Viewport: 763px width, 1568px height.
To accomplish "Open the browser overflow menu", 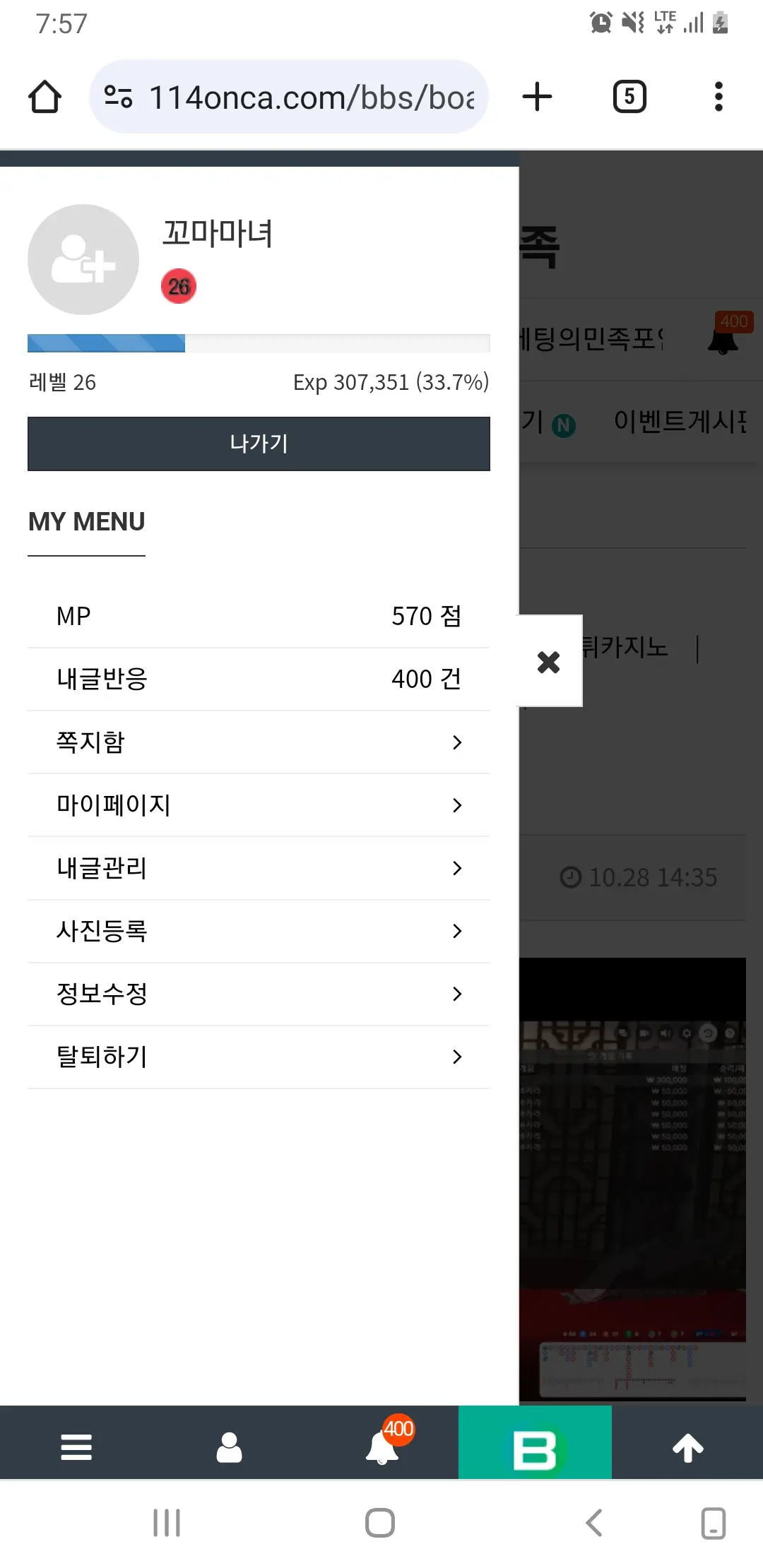I will click(x=718, y=97).
